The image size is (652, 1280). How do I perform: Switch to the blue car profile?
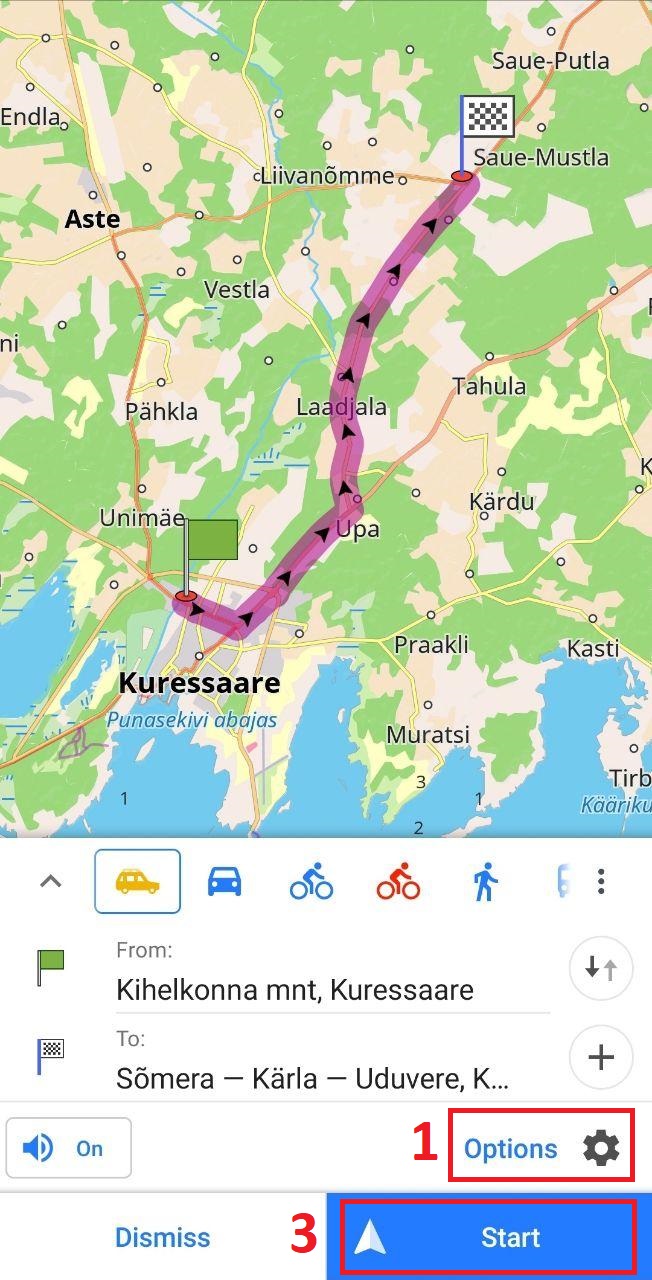tap(225, 882)
